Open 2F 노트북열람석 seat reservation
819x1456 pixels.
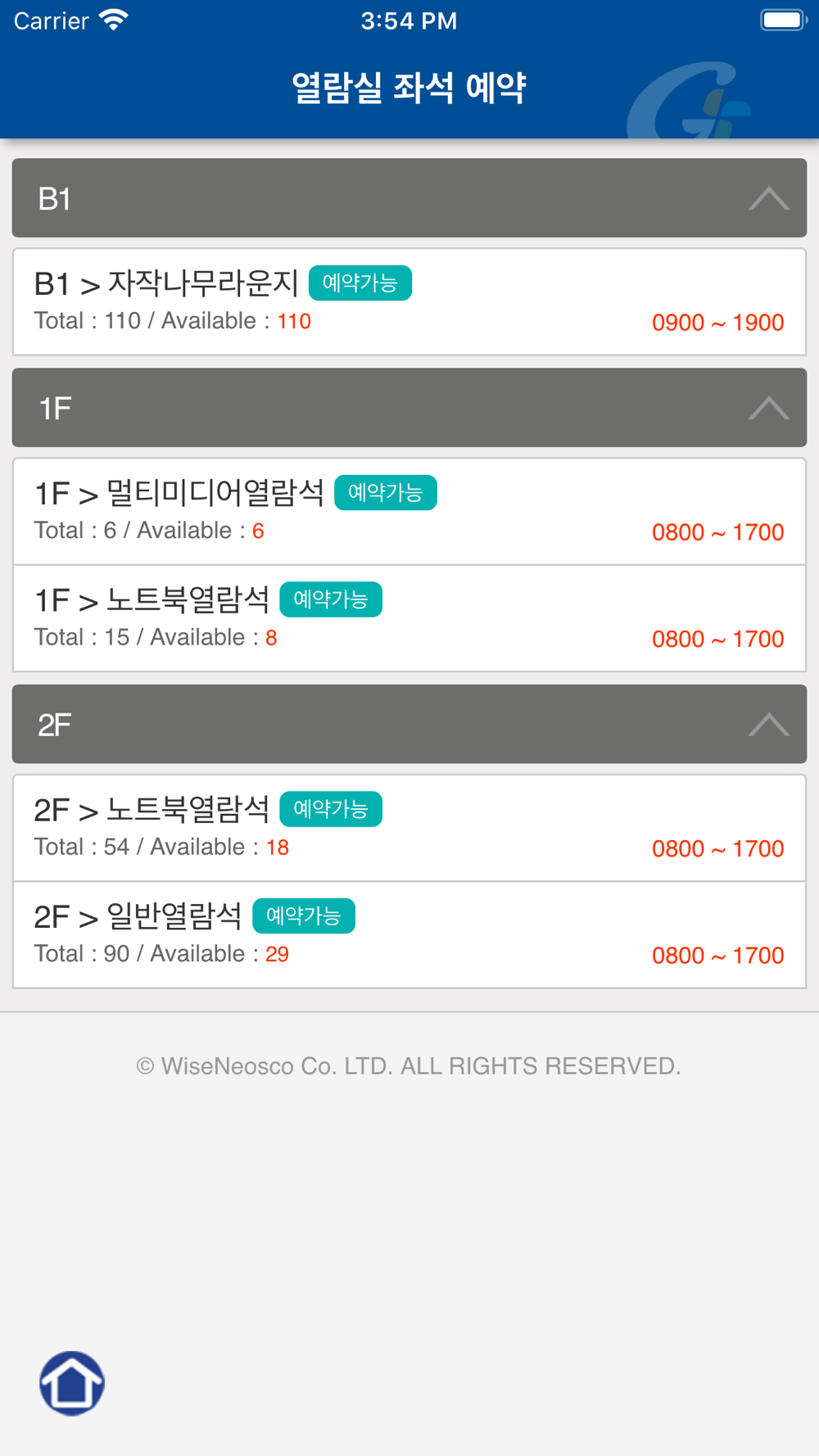(x=409, y=828)
